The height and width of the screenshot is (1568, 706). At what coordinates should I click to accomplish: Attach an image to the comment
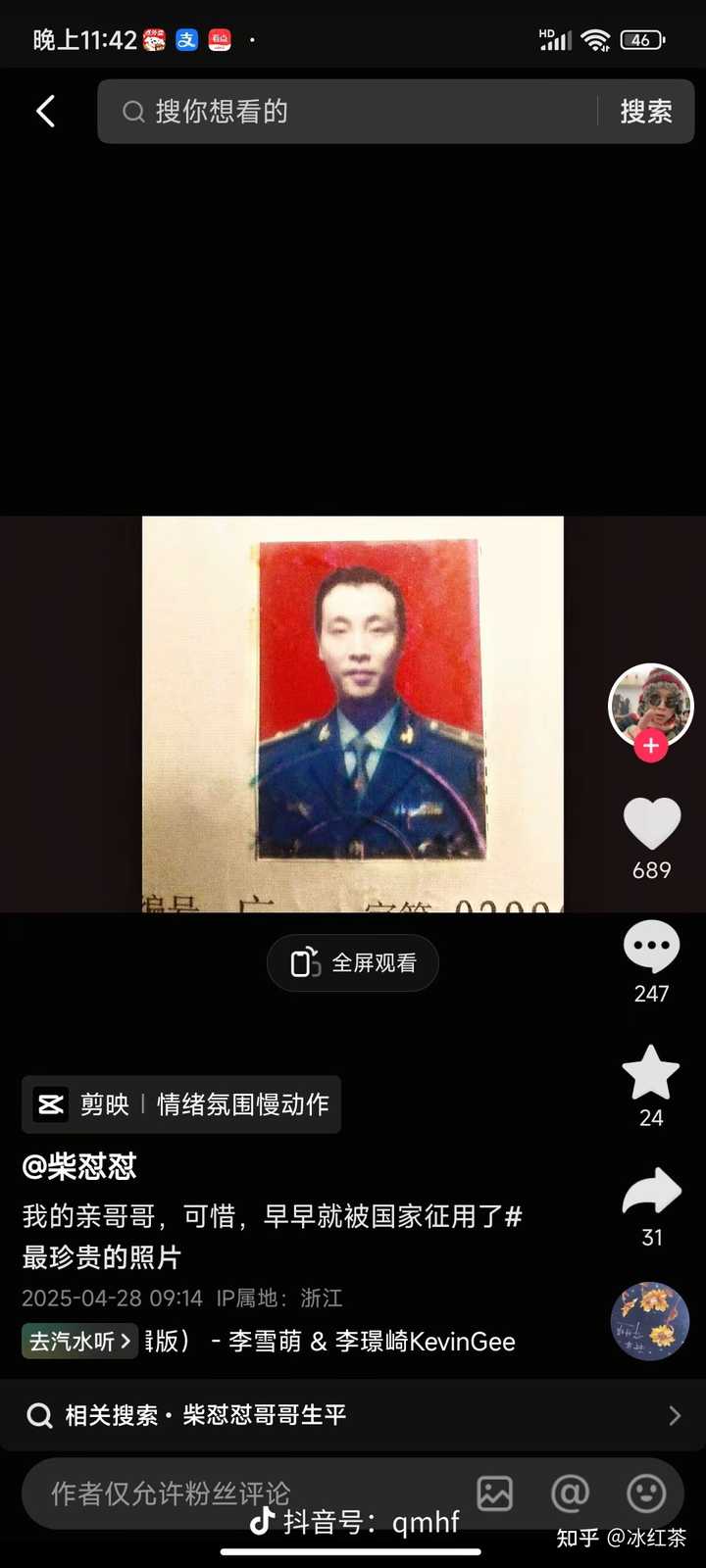[x=494, y=1494]
